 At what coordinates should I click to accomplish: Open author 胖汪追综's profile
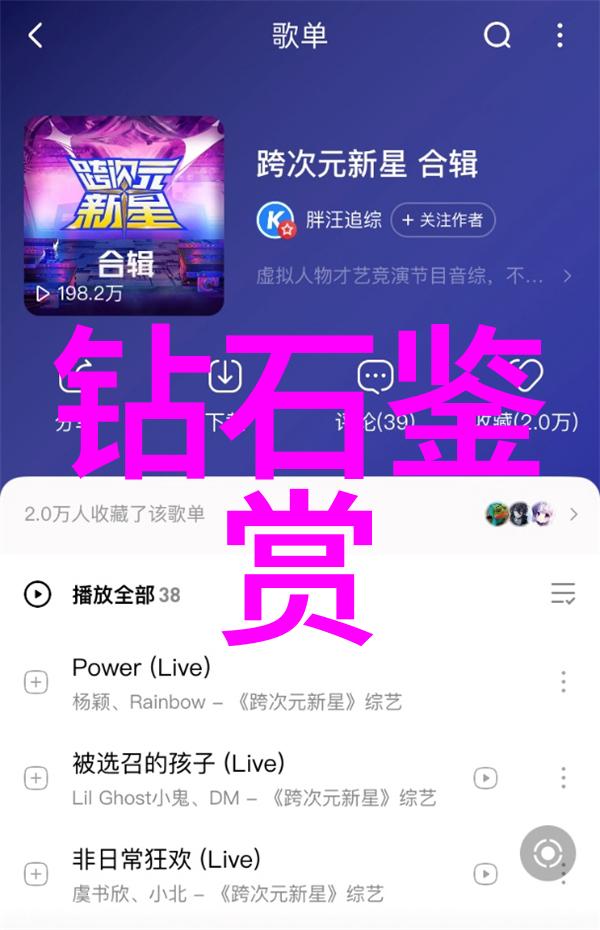[342, 220]
